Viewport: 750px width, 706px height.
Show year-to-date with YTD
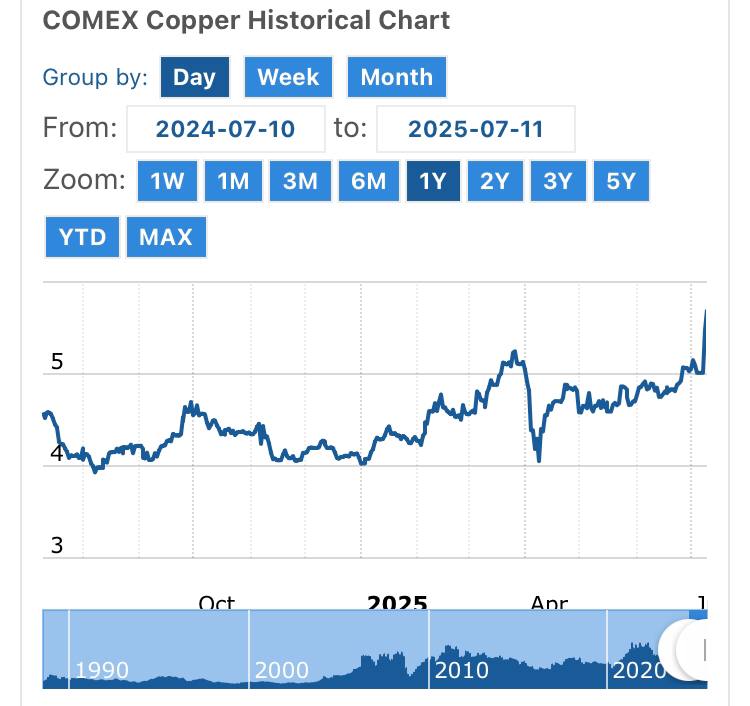coord(82,237)
